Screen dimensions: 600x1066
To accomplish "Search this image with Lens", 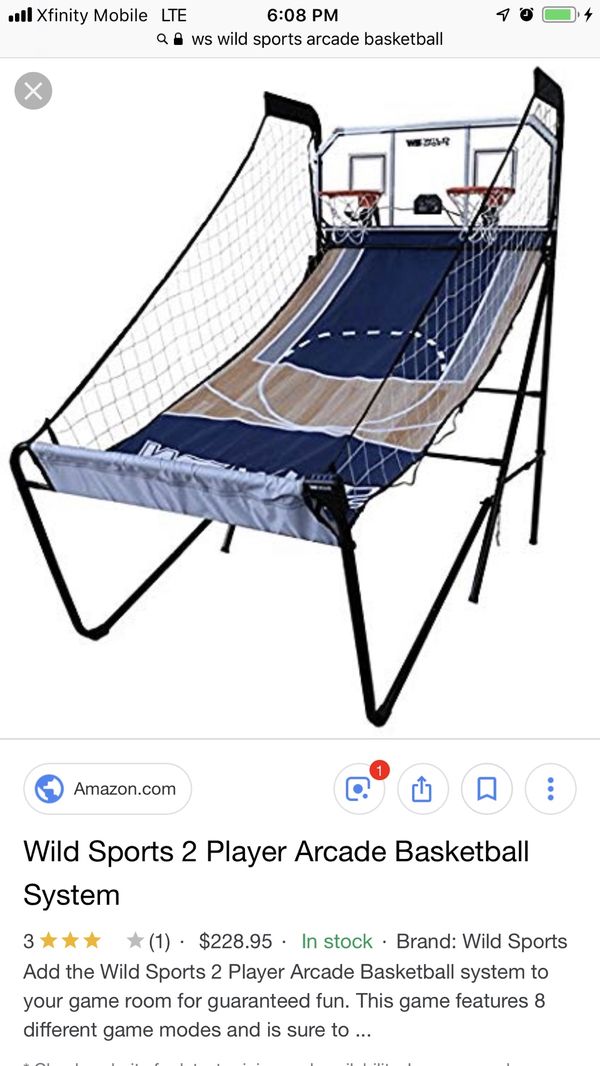I will tap(359, 789).
